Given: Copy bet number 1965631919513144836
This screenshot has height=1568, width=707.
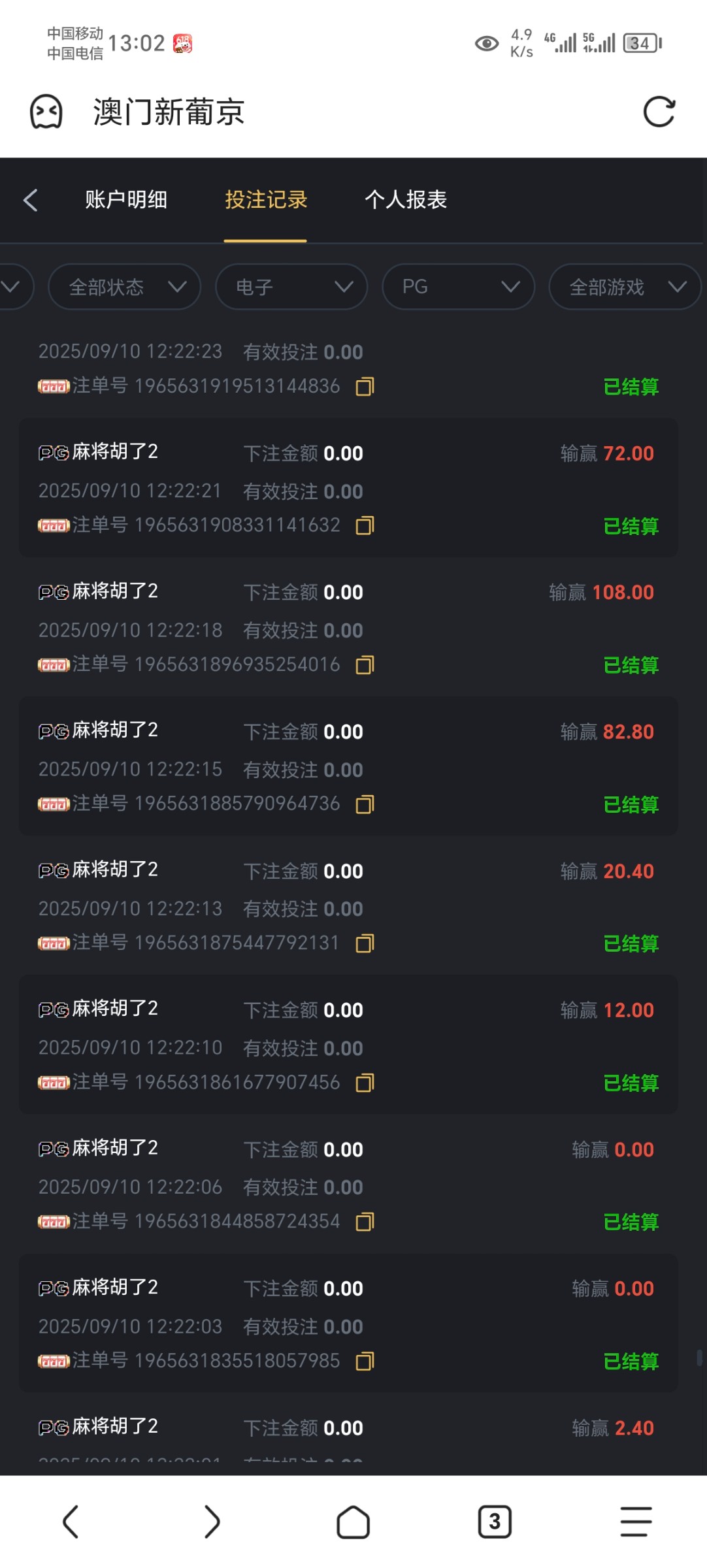Looking at the screenshot, I should tap(365, 387).
